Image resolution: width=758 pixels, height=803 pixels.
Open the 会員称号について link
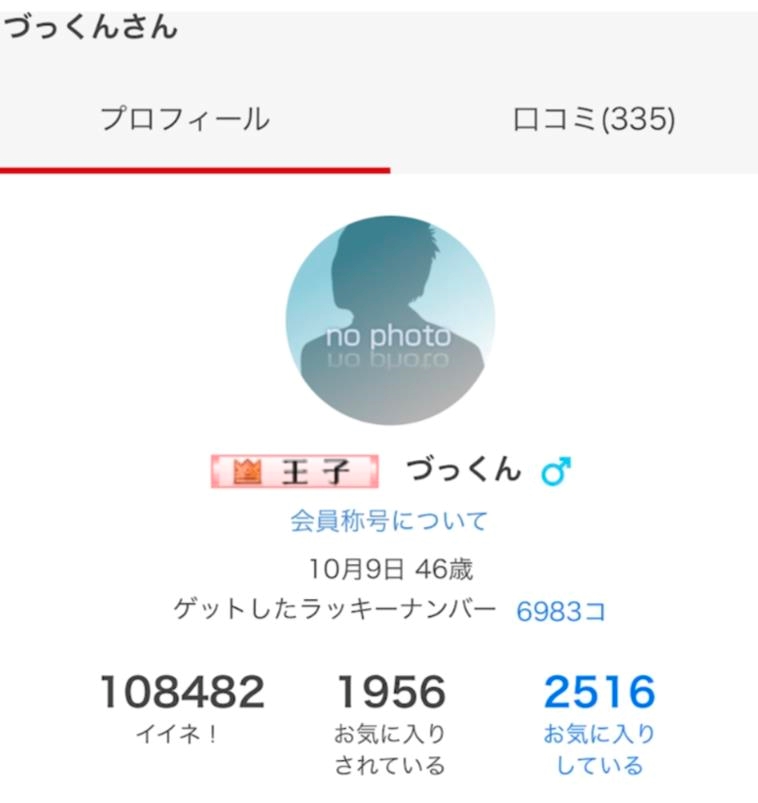(389, 521)
